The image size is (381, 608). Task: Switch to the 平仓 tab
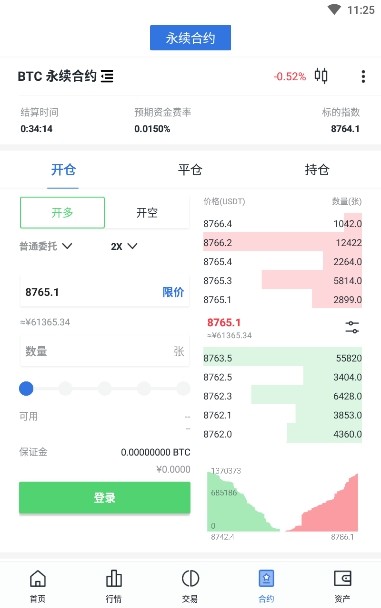(190, 169)
